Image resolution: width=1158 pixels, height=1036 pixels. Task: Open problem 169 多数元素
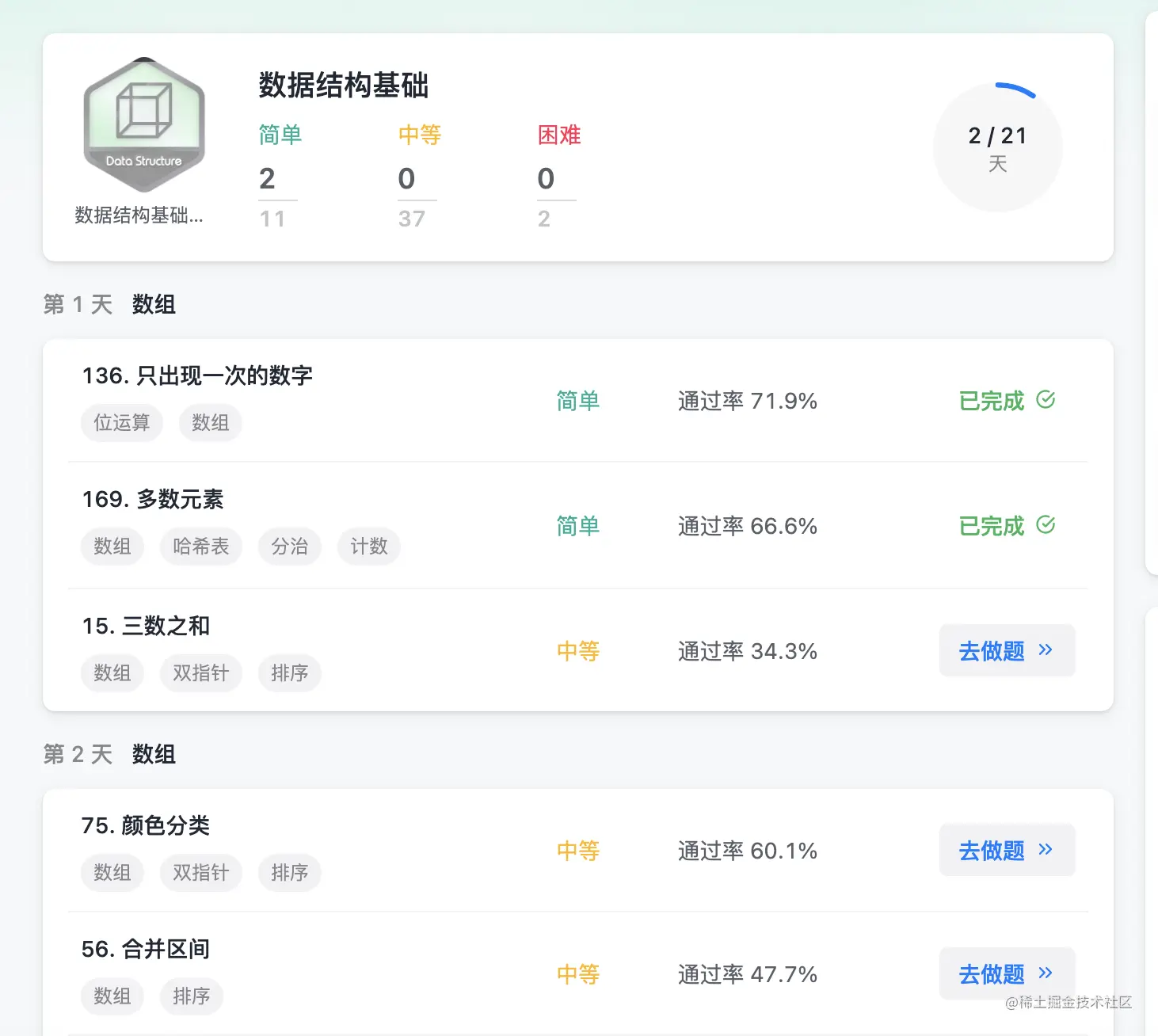point(153,499)
